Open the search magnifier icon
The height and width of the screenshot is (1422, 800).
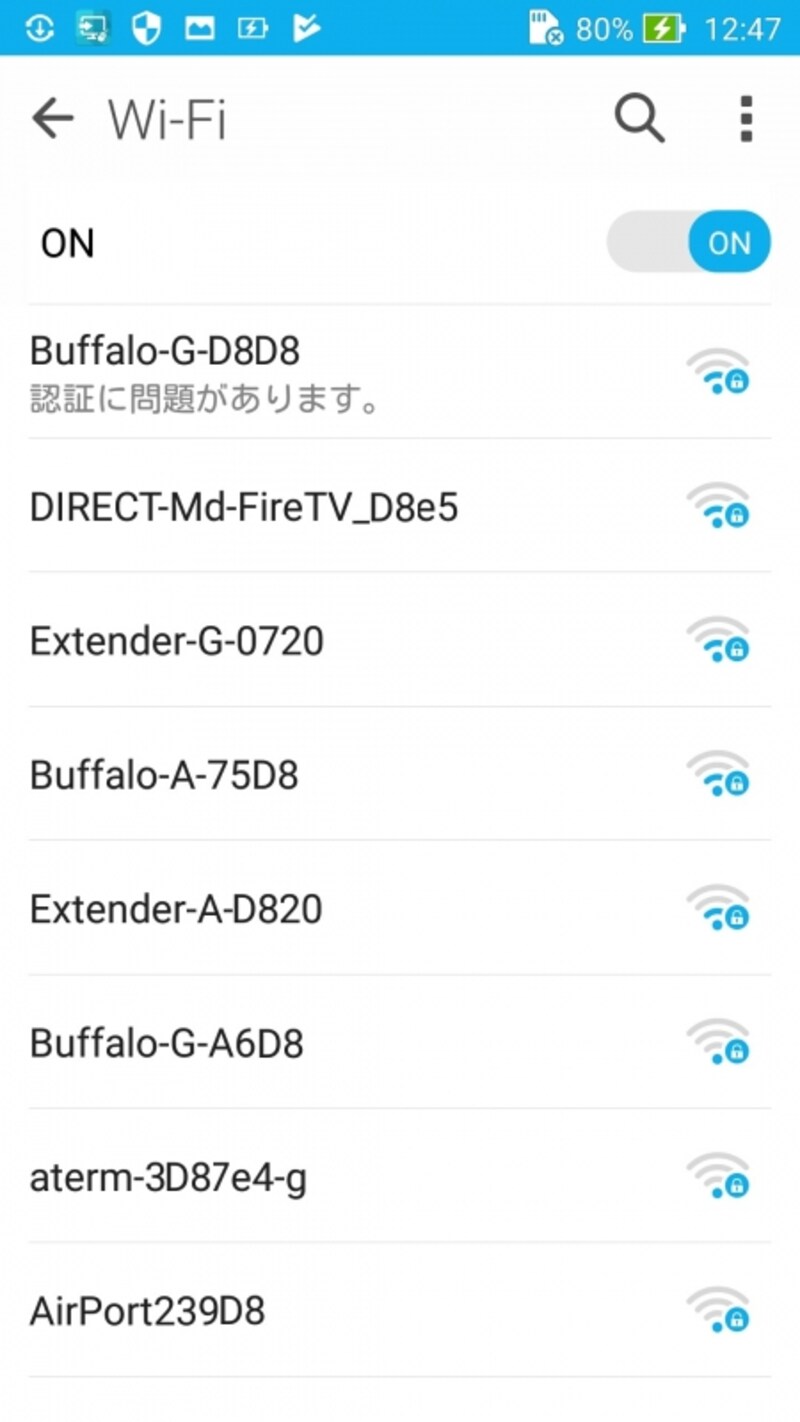click(x=639, y=119)
